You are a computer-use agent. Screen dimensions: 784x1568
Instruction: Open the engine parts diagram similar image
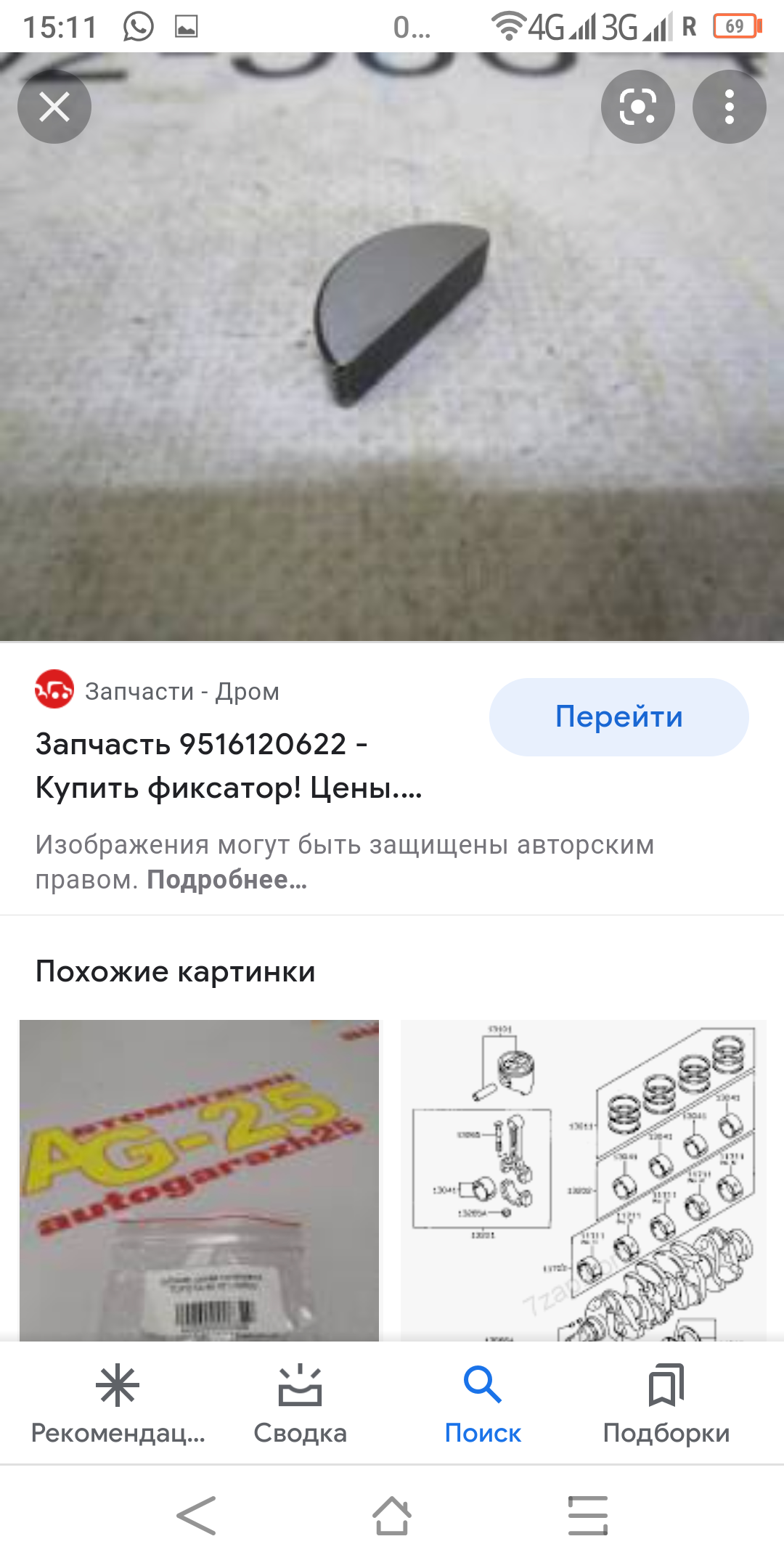click(x=584, y=1180)
